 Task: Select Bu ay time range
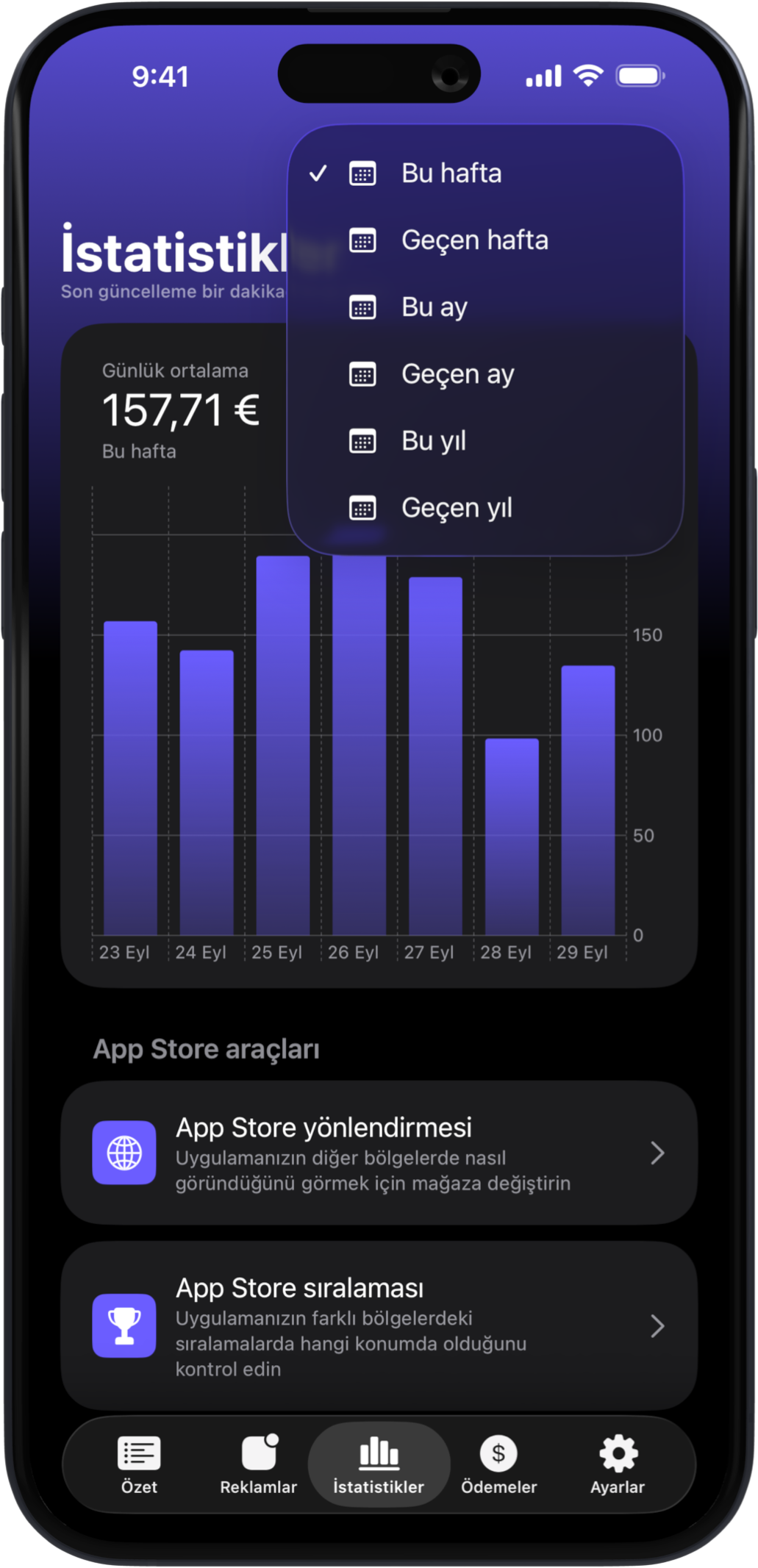pyautogui.click(x=434, y=307)
